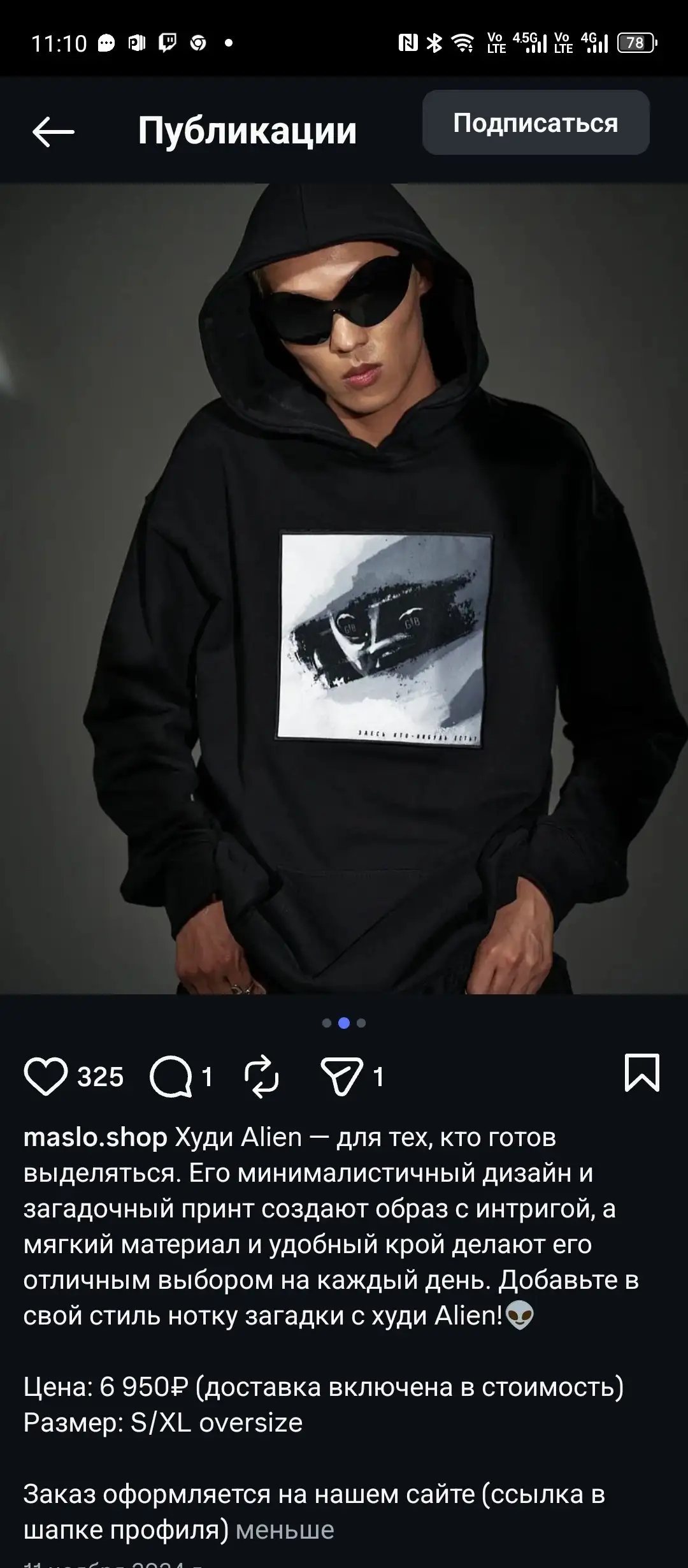Tap the Подписаться button

(535, 123)
